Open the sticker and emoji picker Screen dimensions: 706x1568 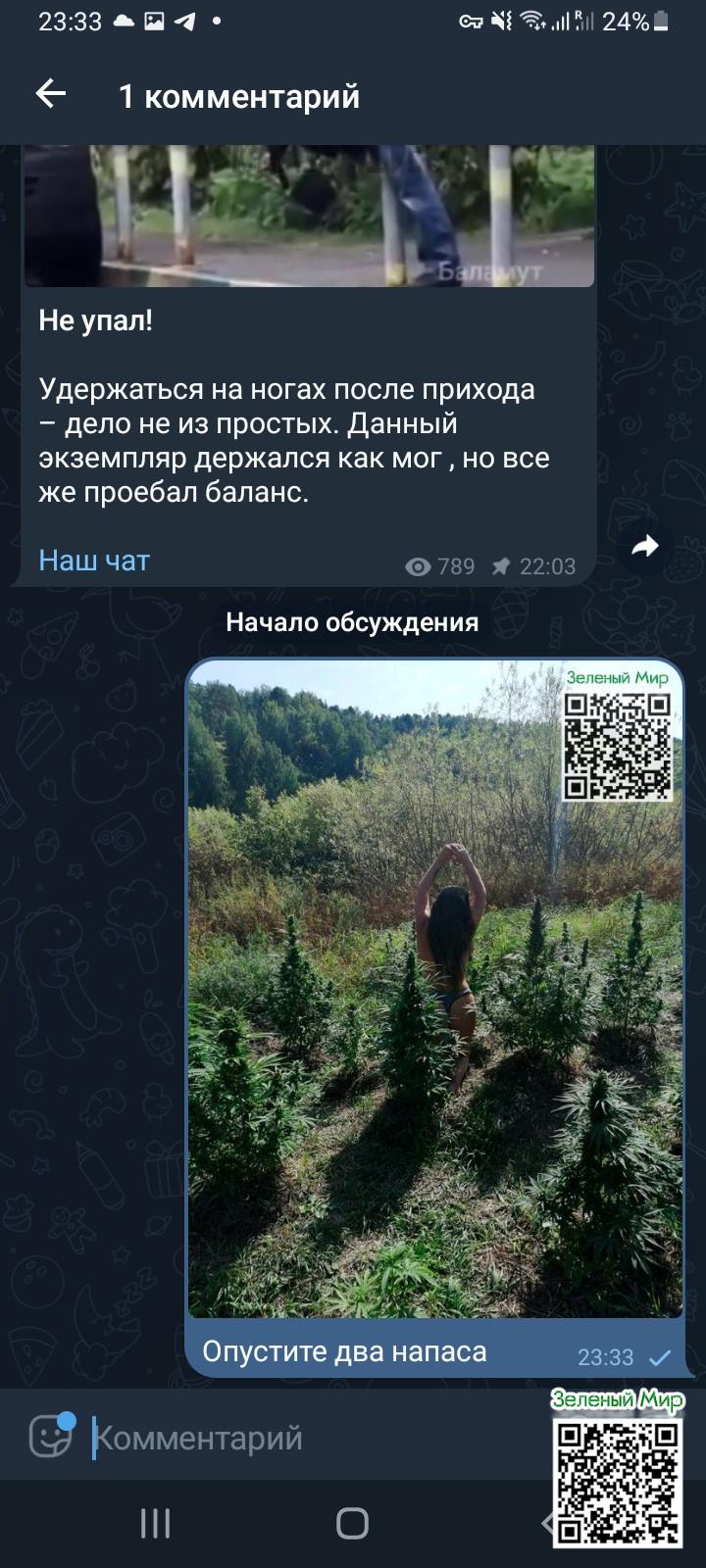coord(50,1437)
